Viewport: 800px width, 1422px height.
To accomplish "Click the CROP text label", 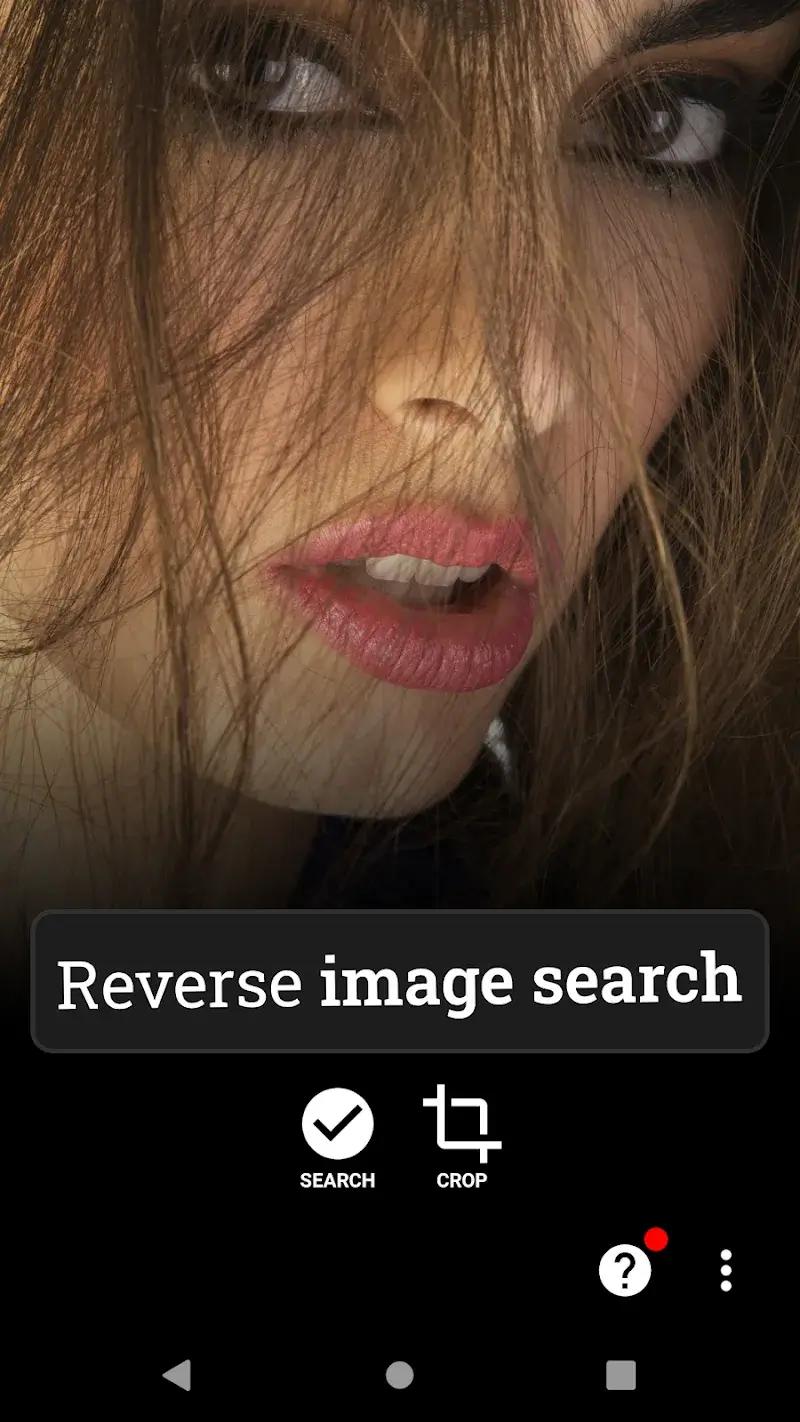I will click(x=461, y=1180).
